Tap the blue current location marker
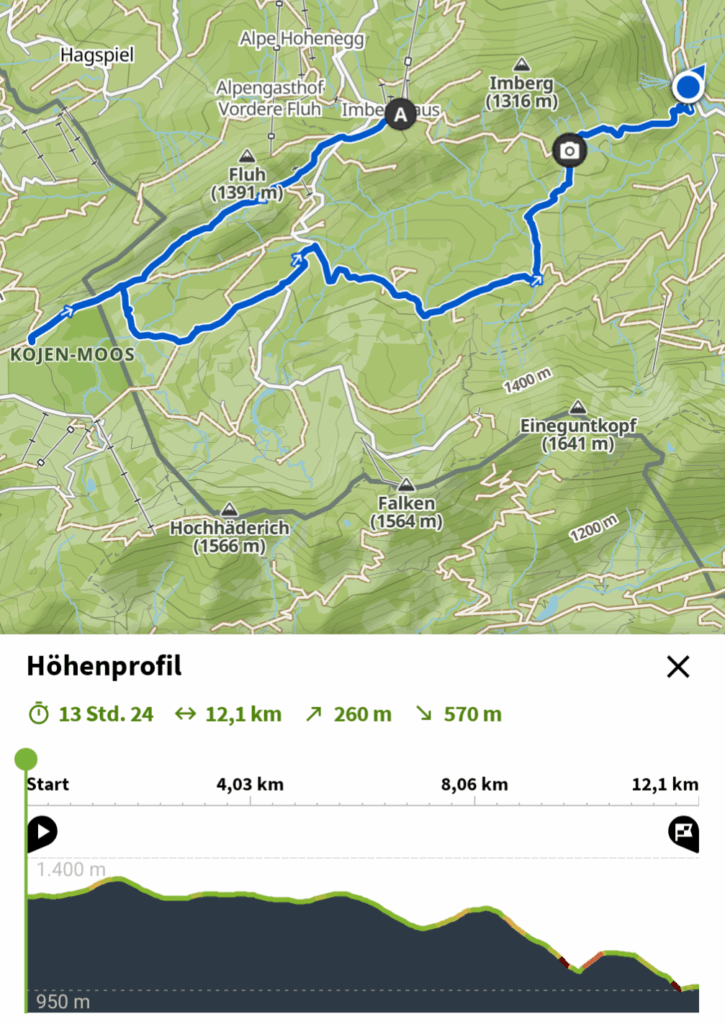This screenshot has height=1024, width=725. click(x=688, y=88)
